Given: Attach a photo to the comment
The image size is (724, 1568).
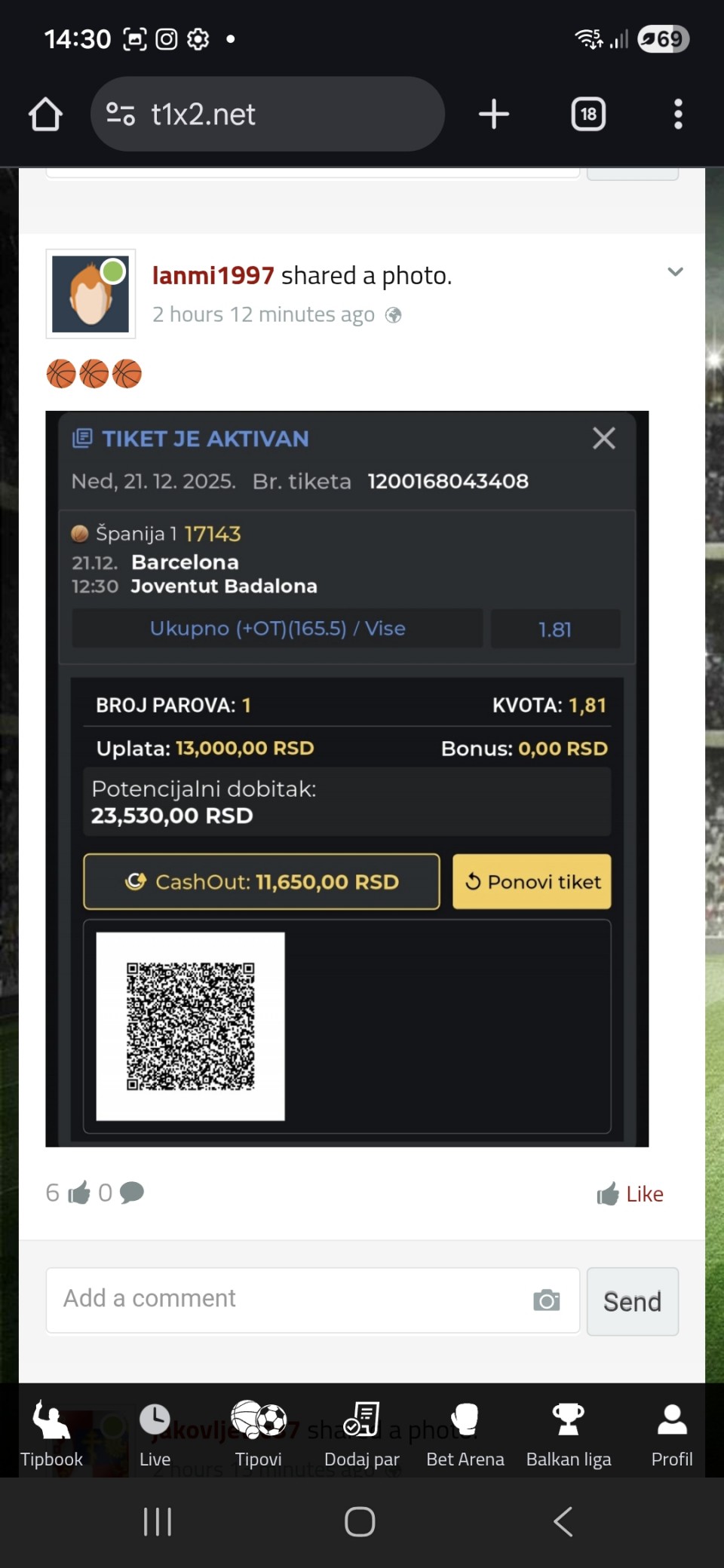Looking at the screenshot, I should (x=546, y=1300).
